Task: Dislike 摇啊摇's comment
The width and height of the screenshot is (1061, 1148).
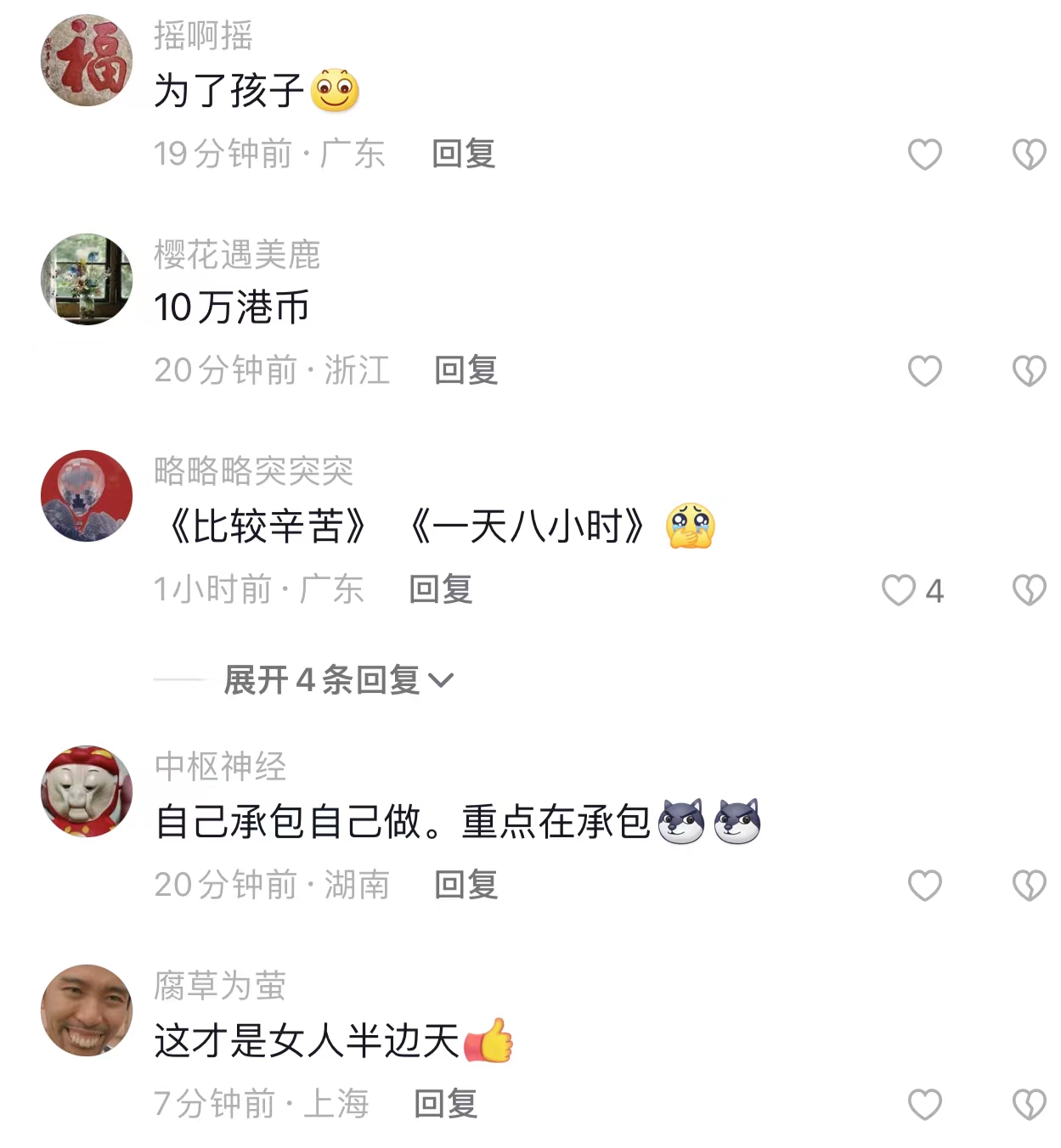Action: pos(1029,155)
